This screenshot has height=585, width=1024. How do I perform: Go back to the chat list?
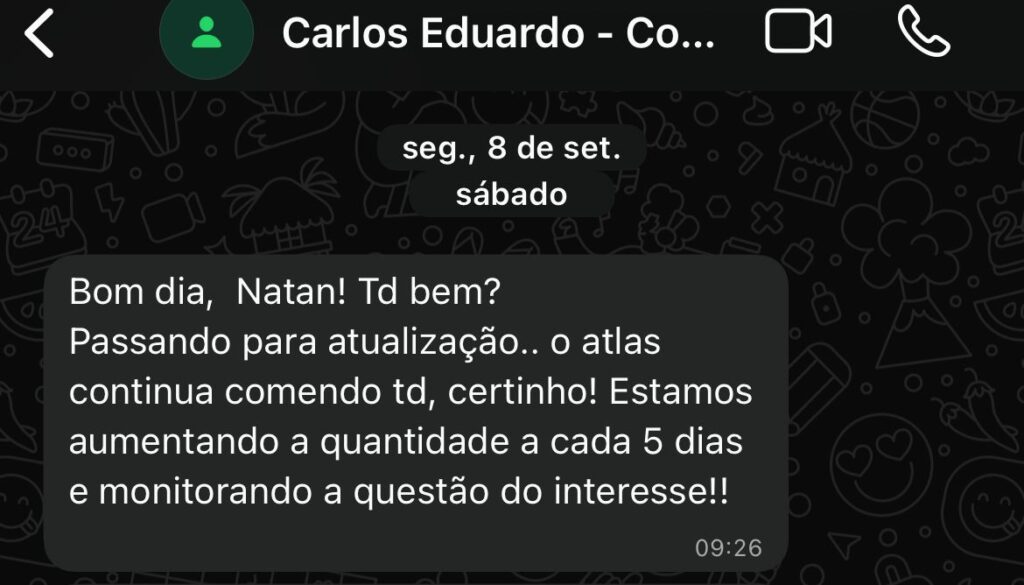(40, 34)
